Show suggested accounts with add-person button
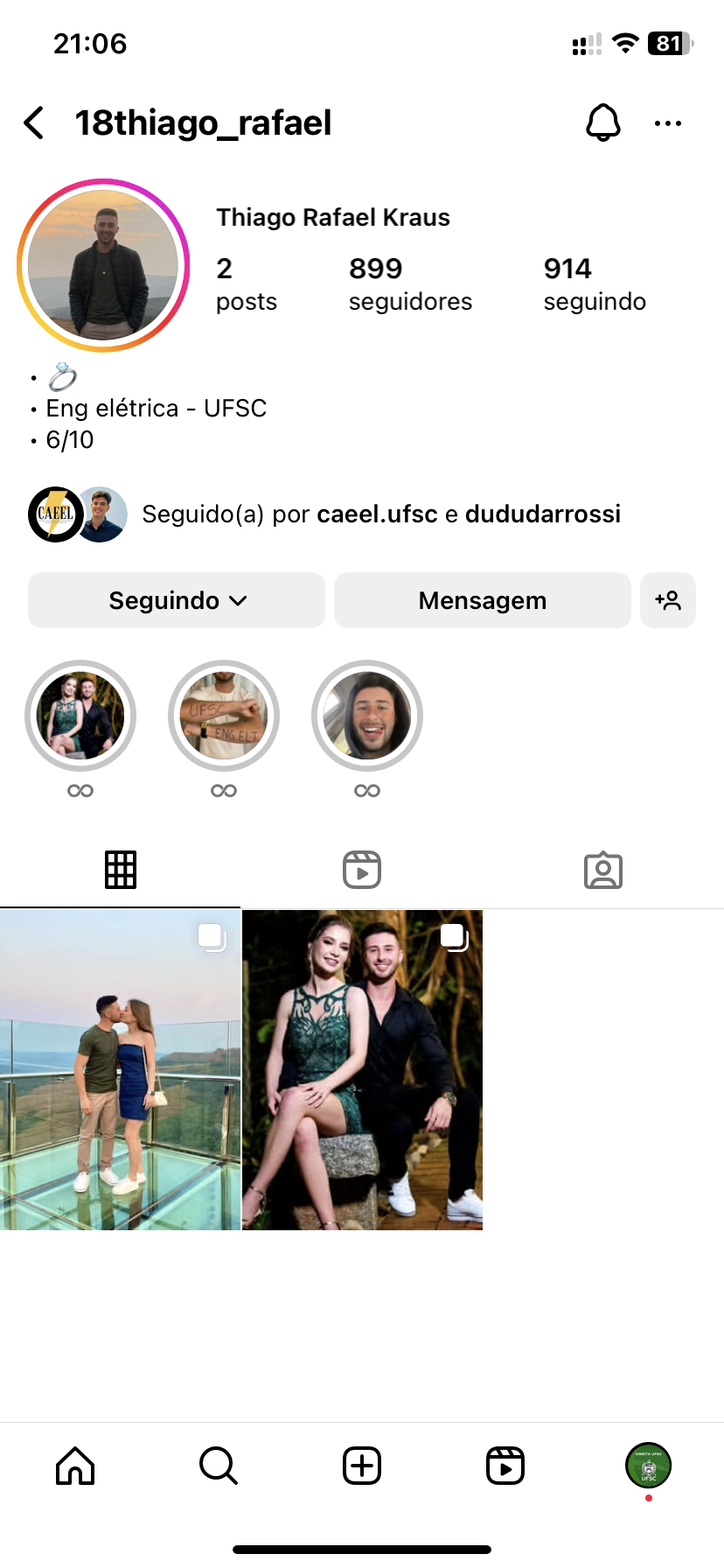Image resolution: width=724 pixels, height=1568 pixels. coord(668,600)
